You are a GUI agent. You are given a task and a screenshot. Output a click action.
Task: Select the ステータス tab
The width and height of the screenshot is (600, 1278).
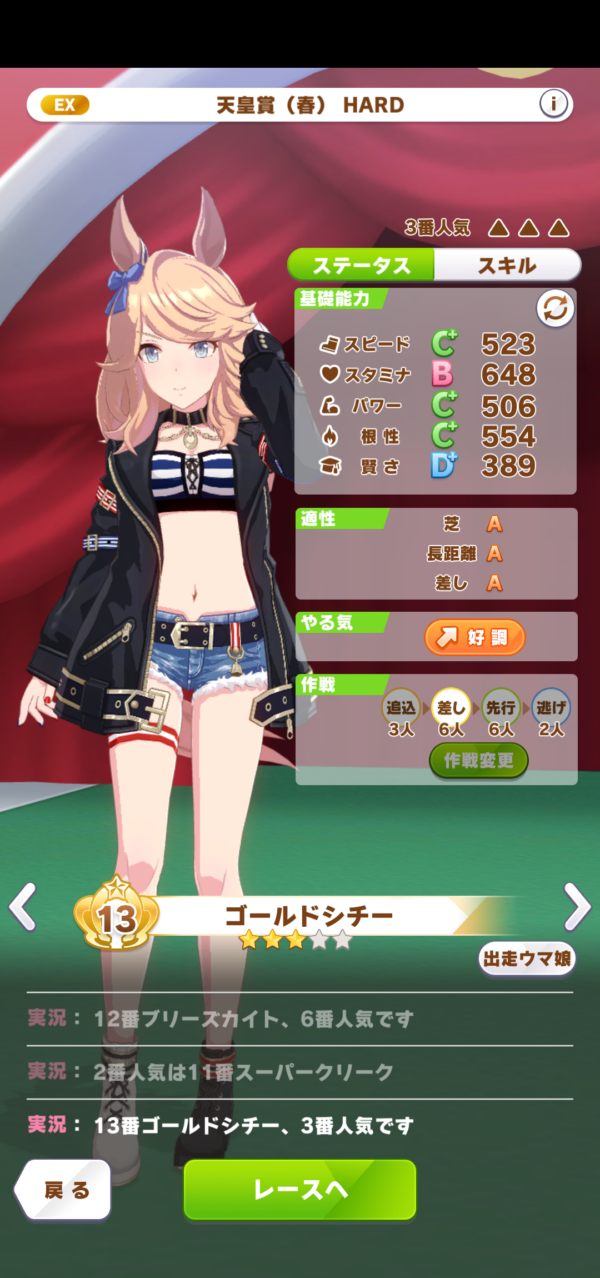[x=361, y=265]
